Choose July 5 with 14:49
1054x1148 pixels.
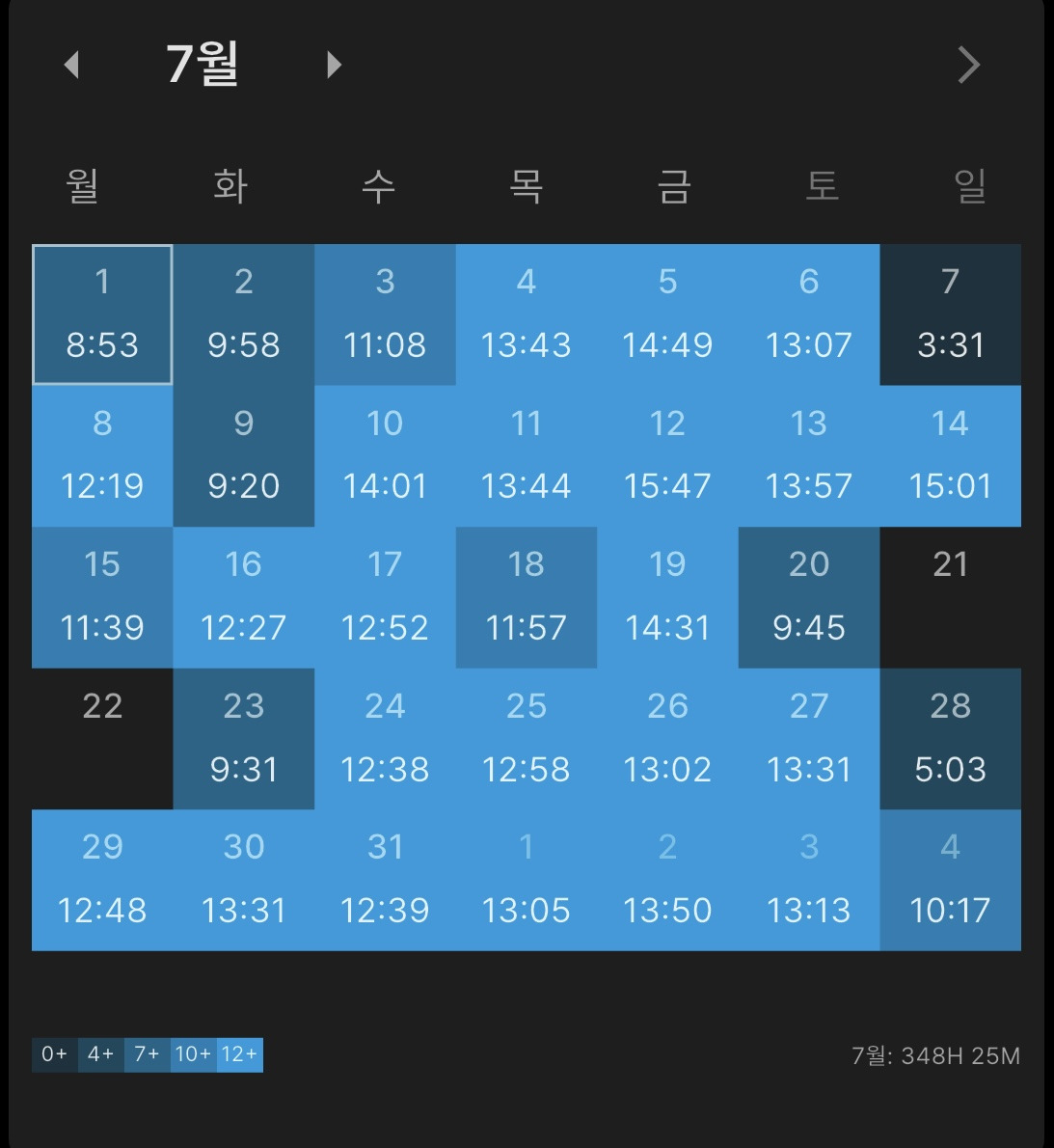(667, 314)
